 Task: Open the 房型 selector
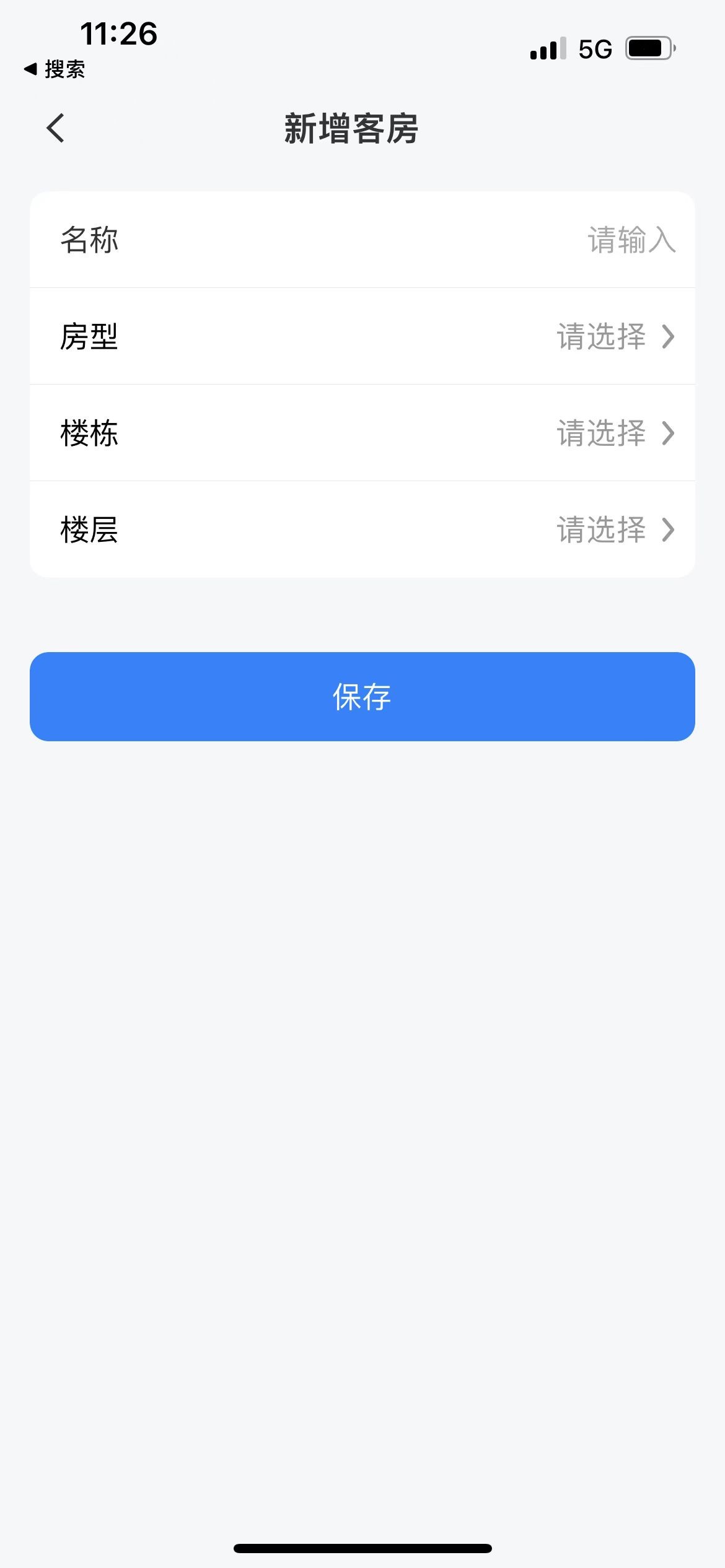[613, 337]
